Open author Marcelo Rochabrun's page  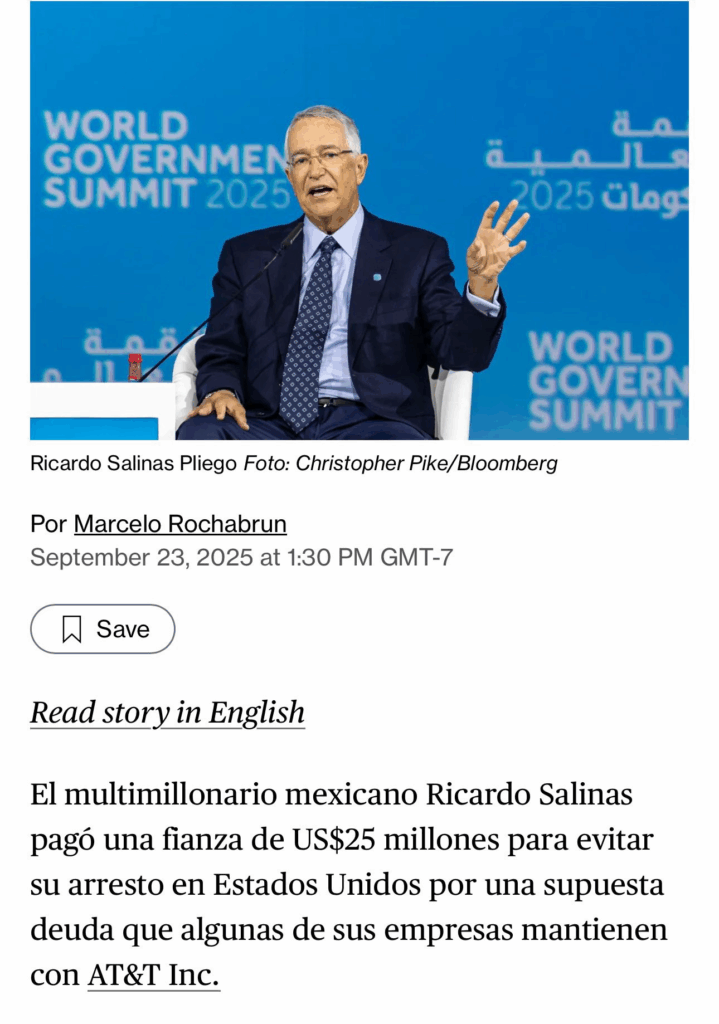180,524
